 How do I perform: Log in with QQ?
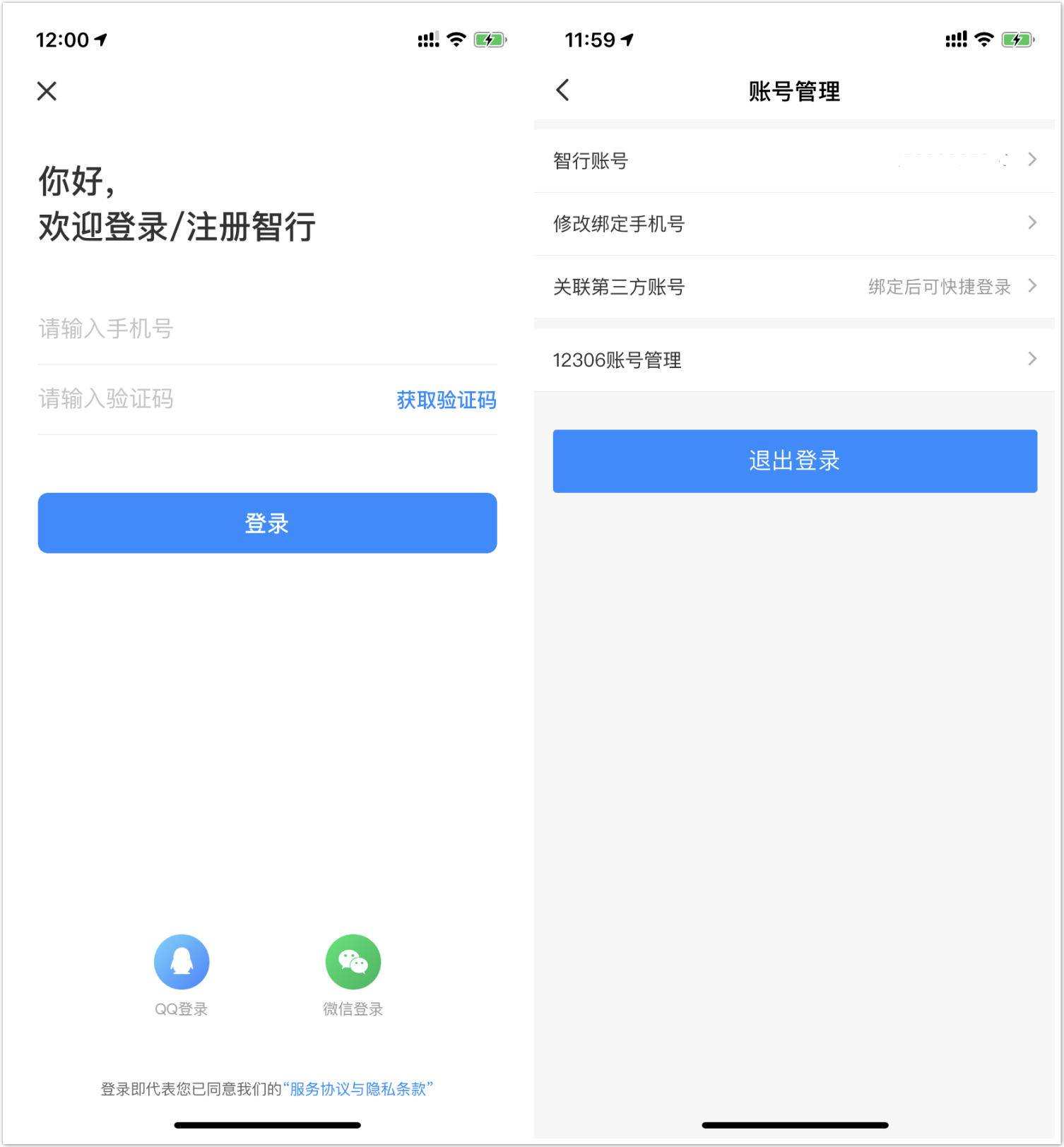(x=182, y=975)
